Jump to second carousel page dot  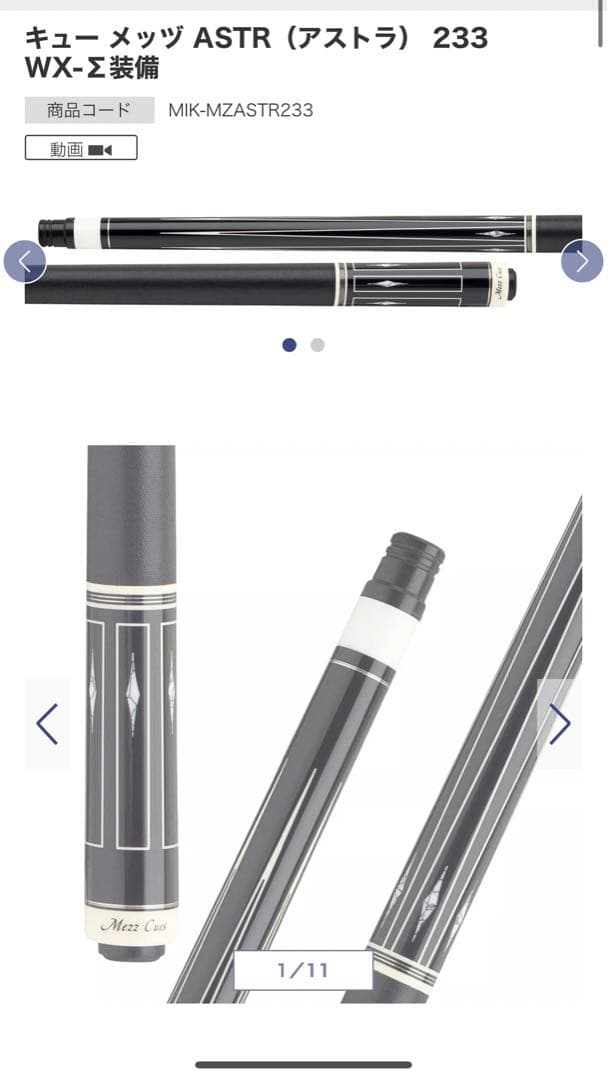pos(317,345)
